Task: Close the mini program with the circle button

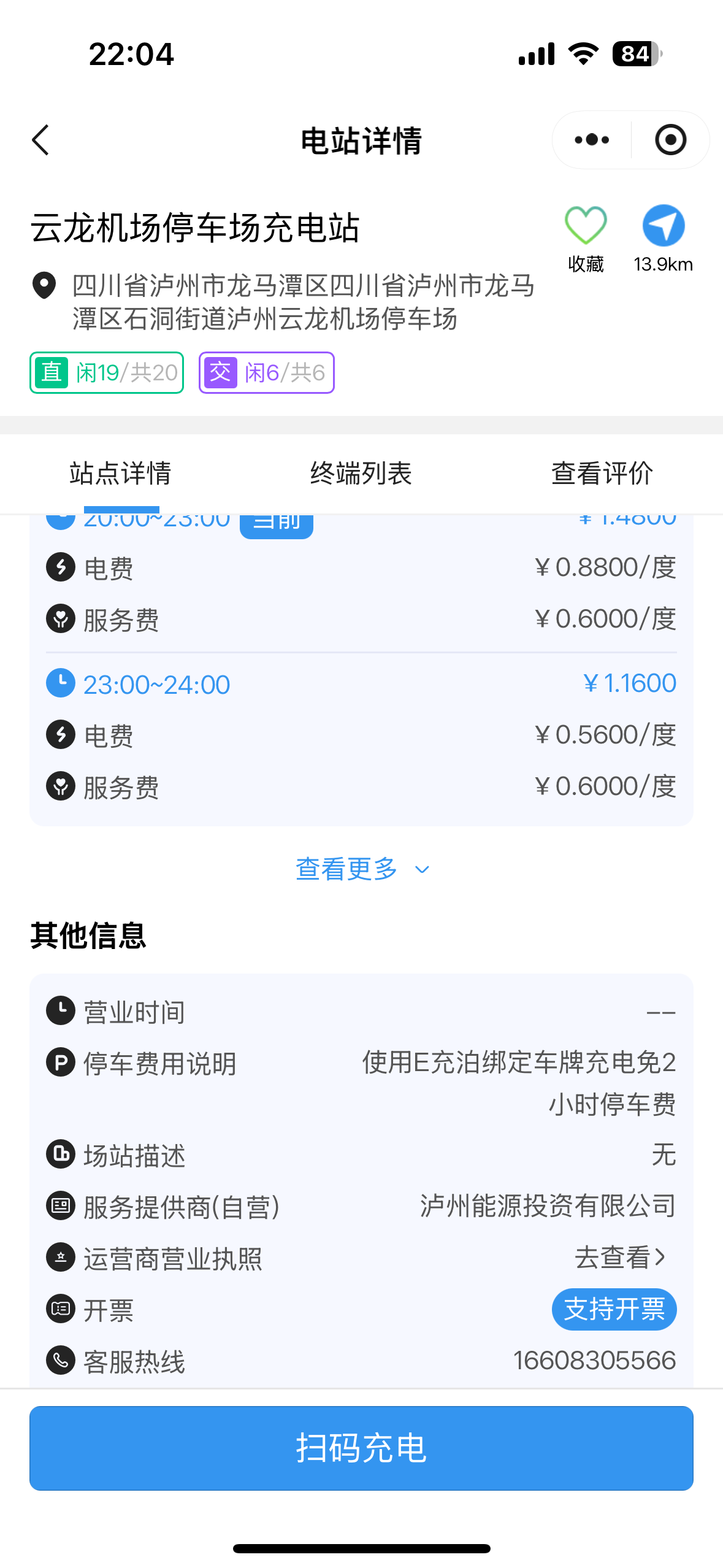Action: pos(670,140)
